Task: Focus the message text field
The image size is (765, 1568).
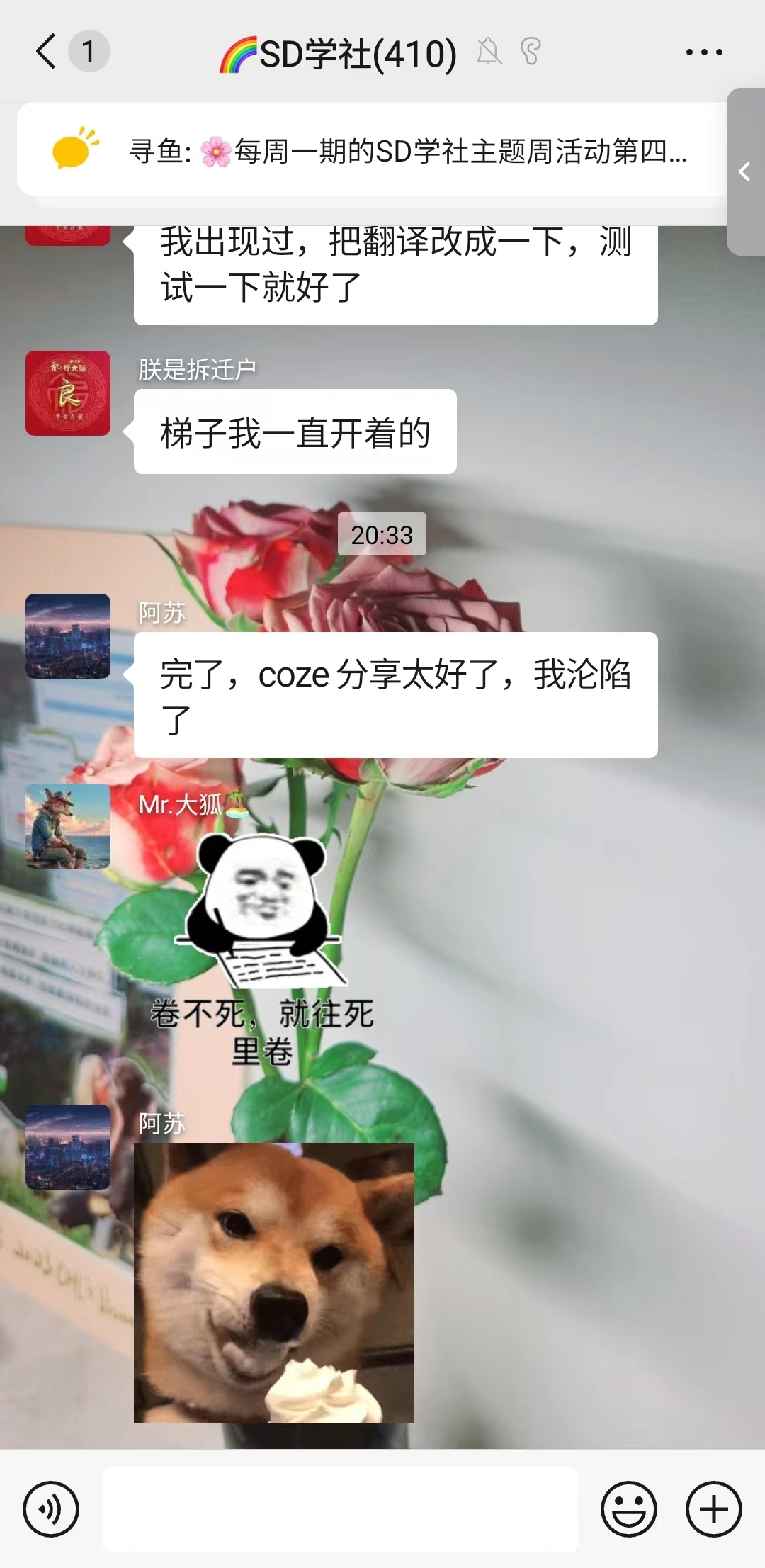Action: point(340,1508)
